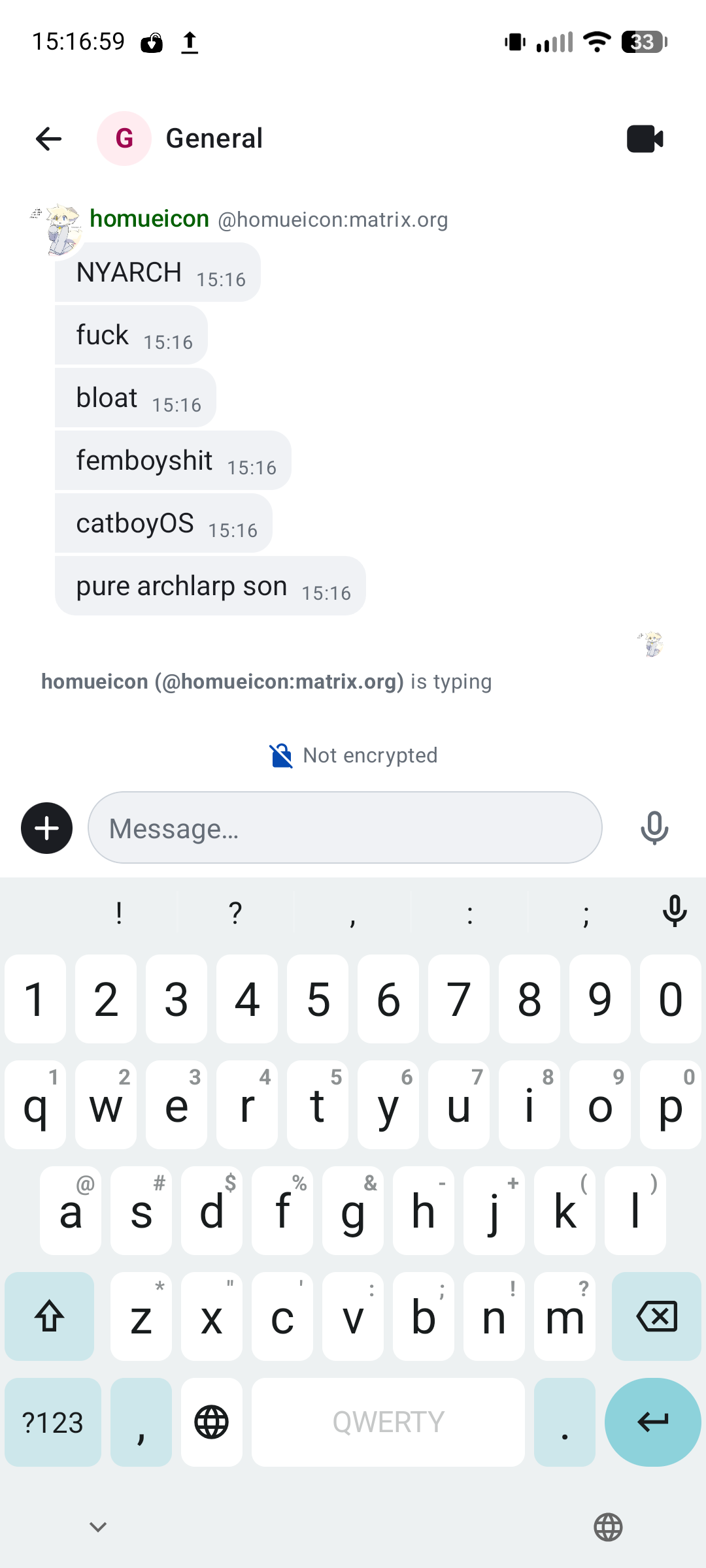Select the 'NYARCH' message bubble

(158, 272)
